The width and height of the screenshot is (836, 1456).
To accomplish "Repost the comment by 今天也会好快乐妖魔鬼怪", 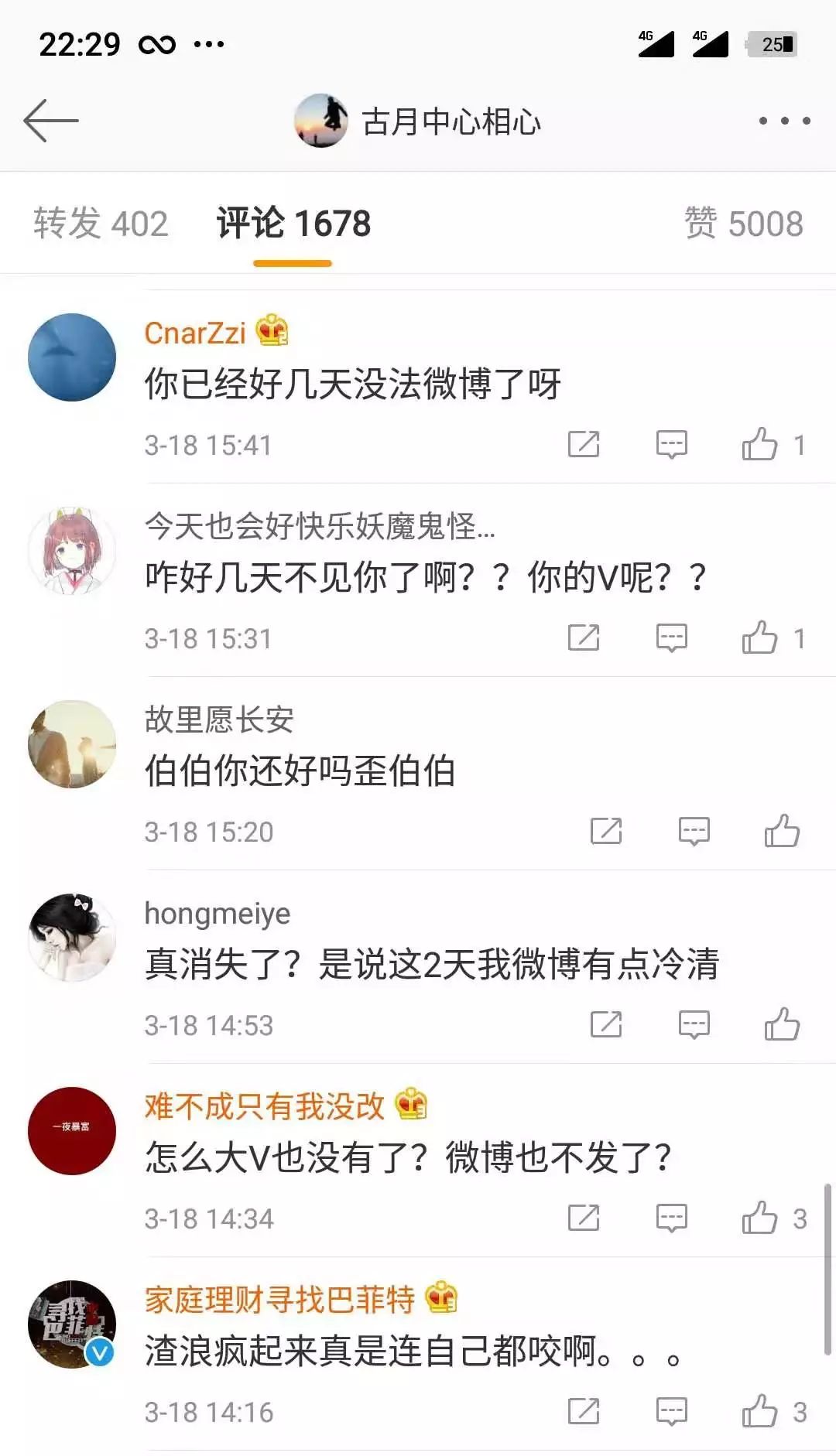I will (584, 638).
